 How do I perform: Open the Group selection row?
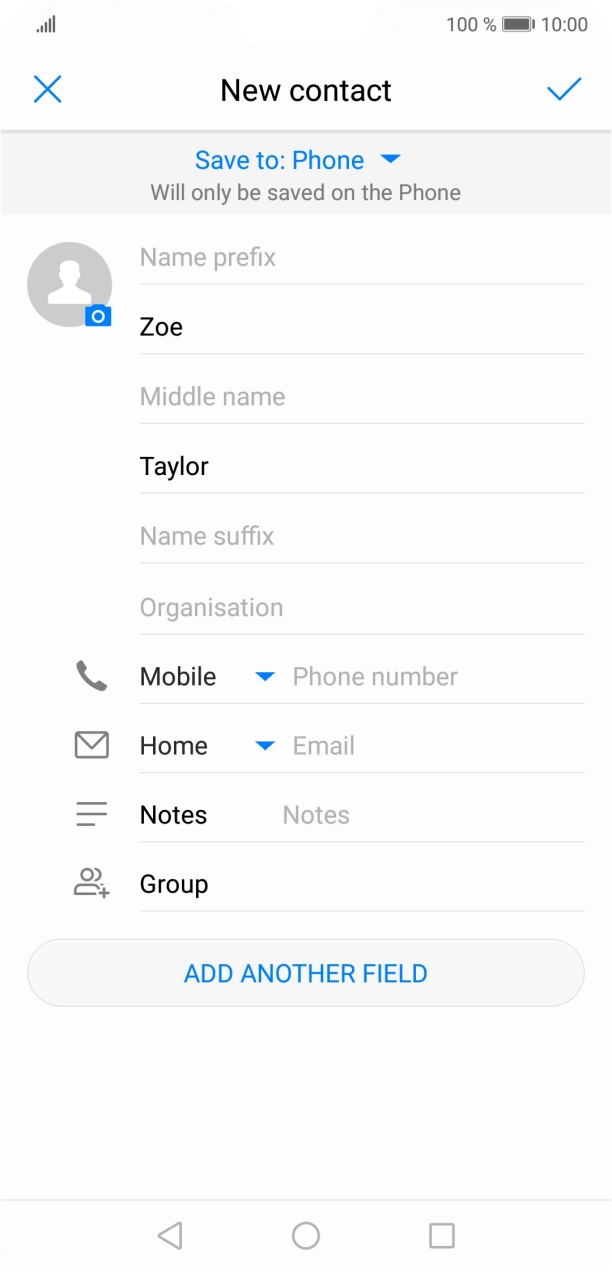pos(360,884)
